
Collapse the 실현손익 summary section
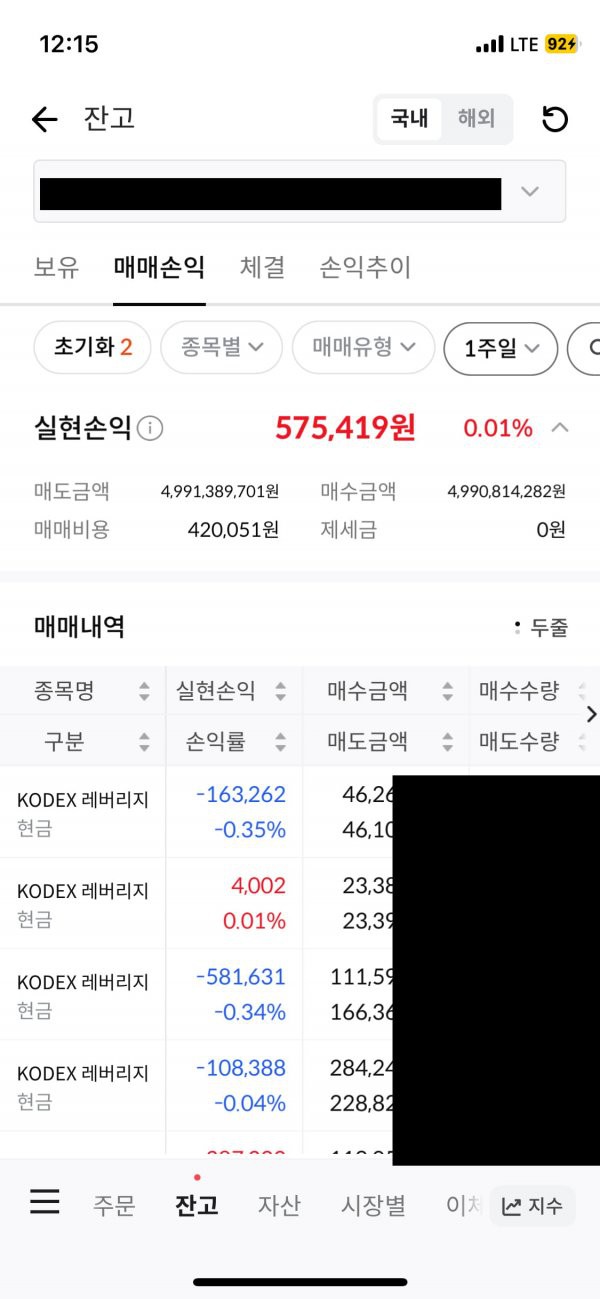point(560,428)
